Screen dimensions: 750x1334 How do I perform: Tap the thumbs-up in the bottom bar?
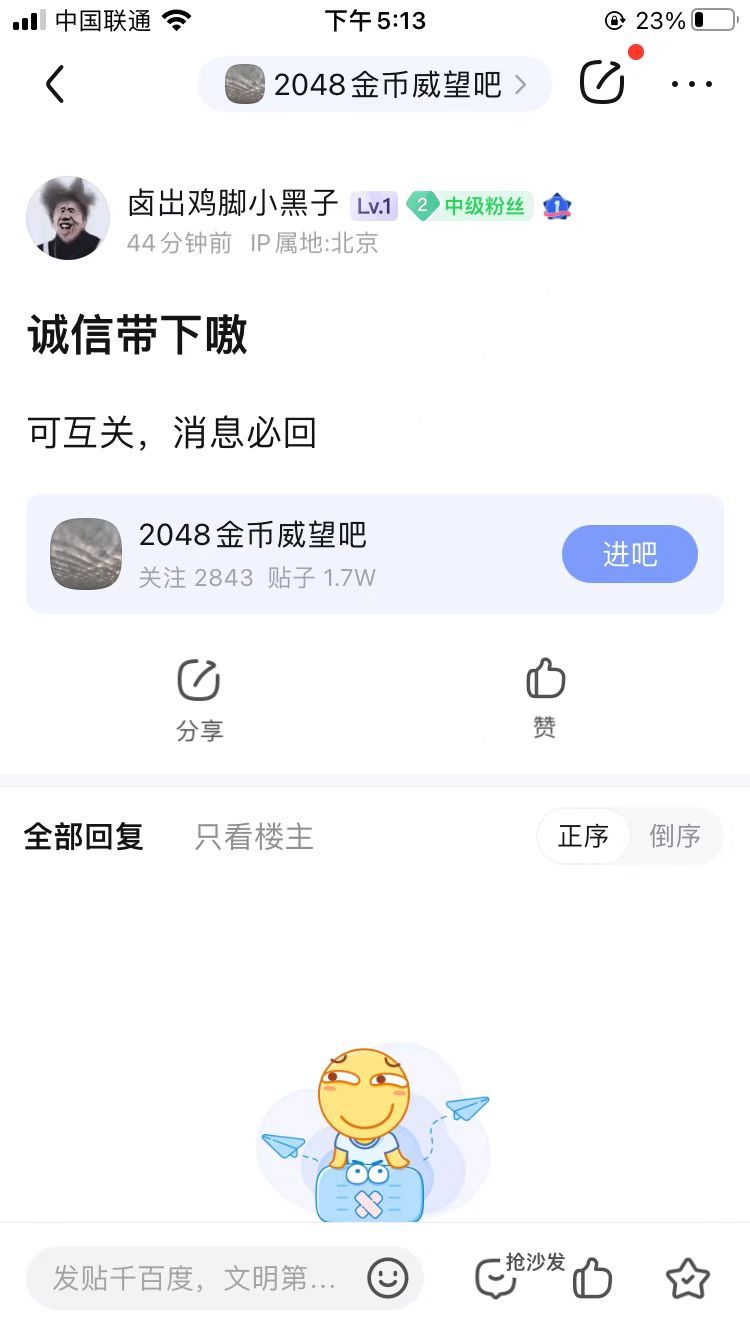tap(593, 1278)
